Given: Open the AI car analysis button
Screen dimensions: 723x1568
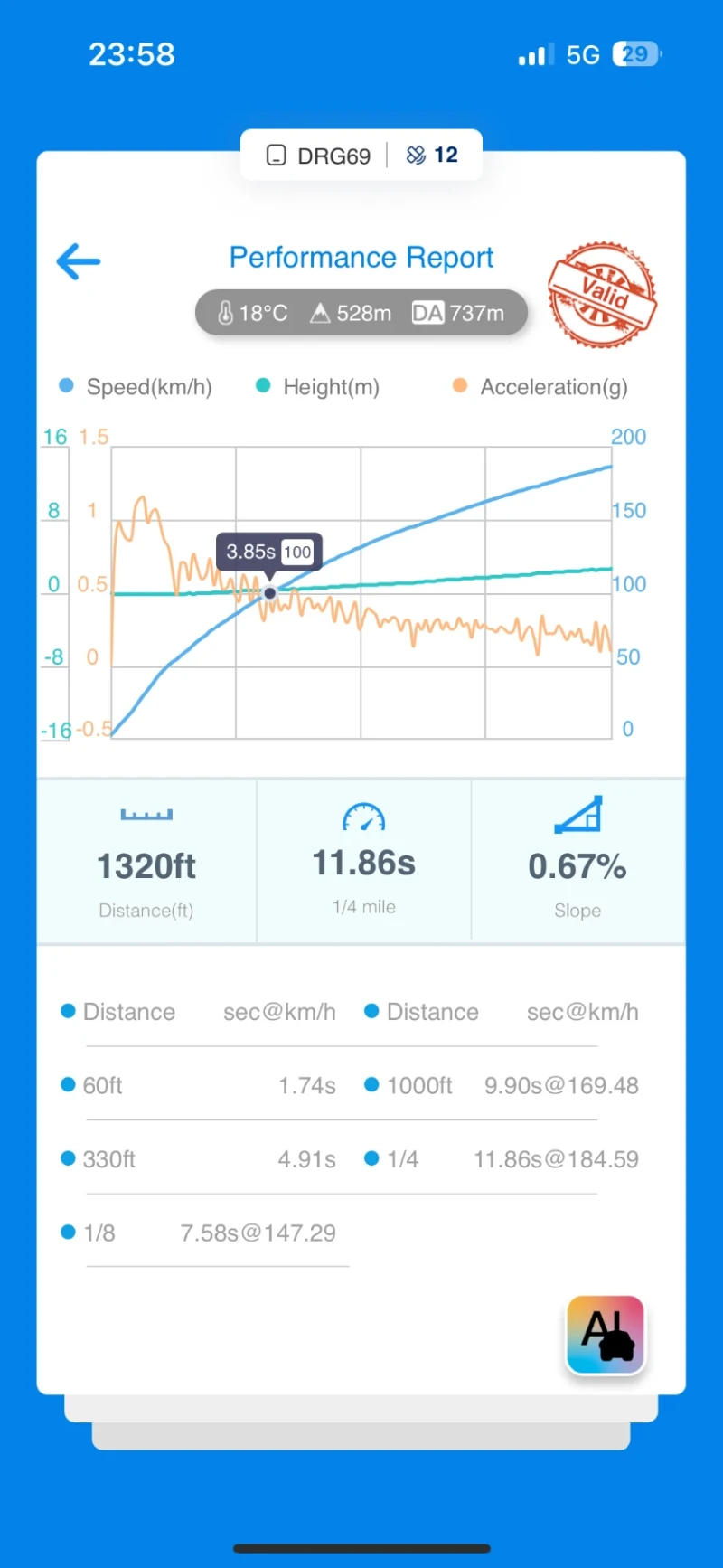Looking at the screenshot, I should [x=606, y=1335].
